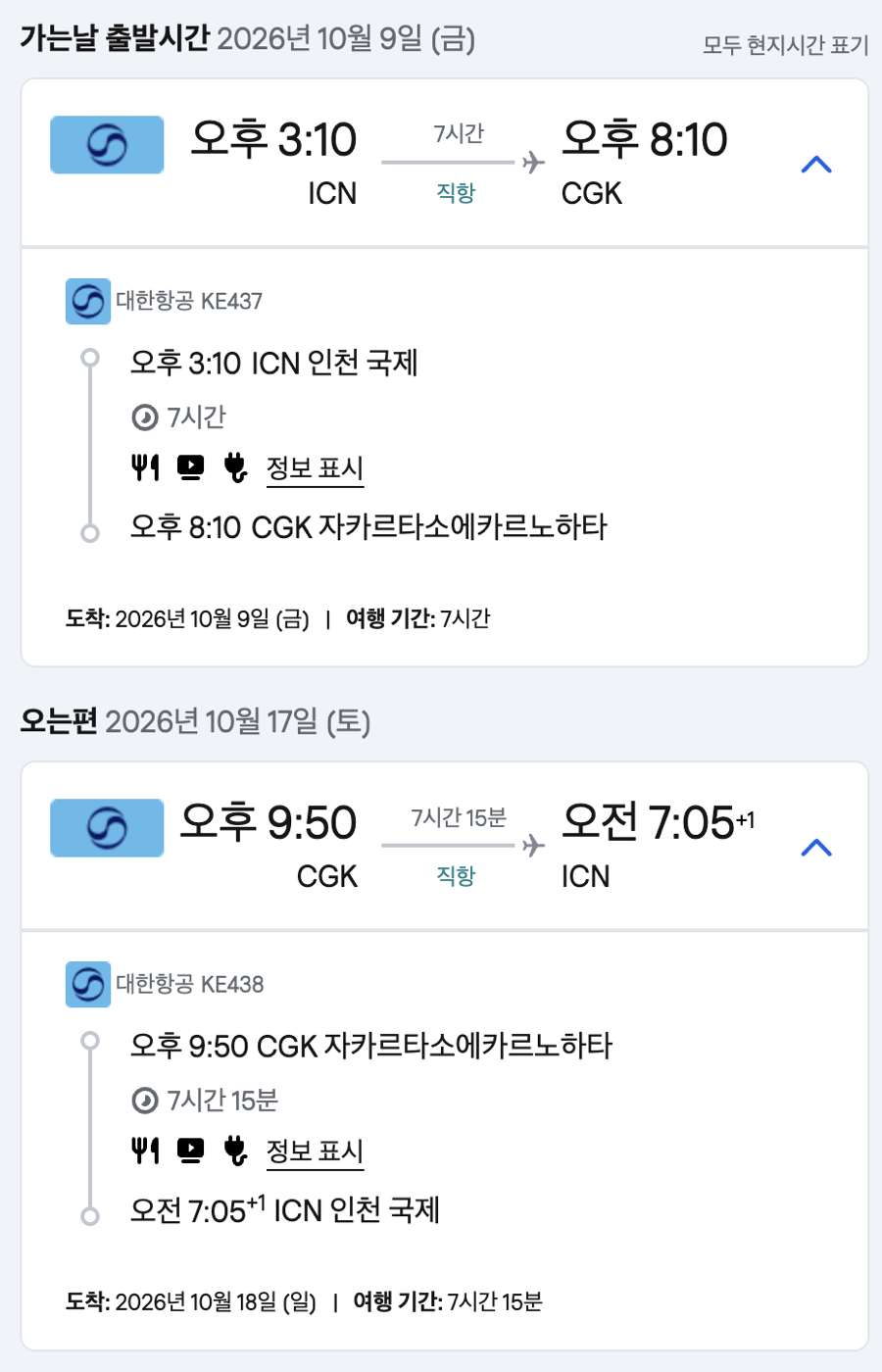Collapse the outbound KE437 flight details
The height and width of the screenshot is (1372, 882).
pyautogui.click(x=815, y=165)
